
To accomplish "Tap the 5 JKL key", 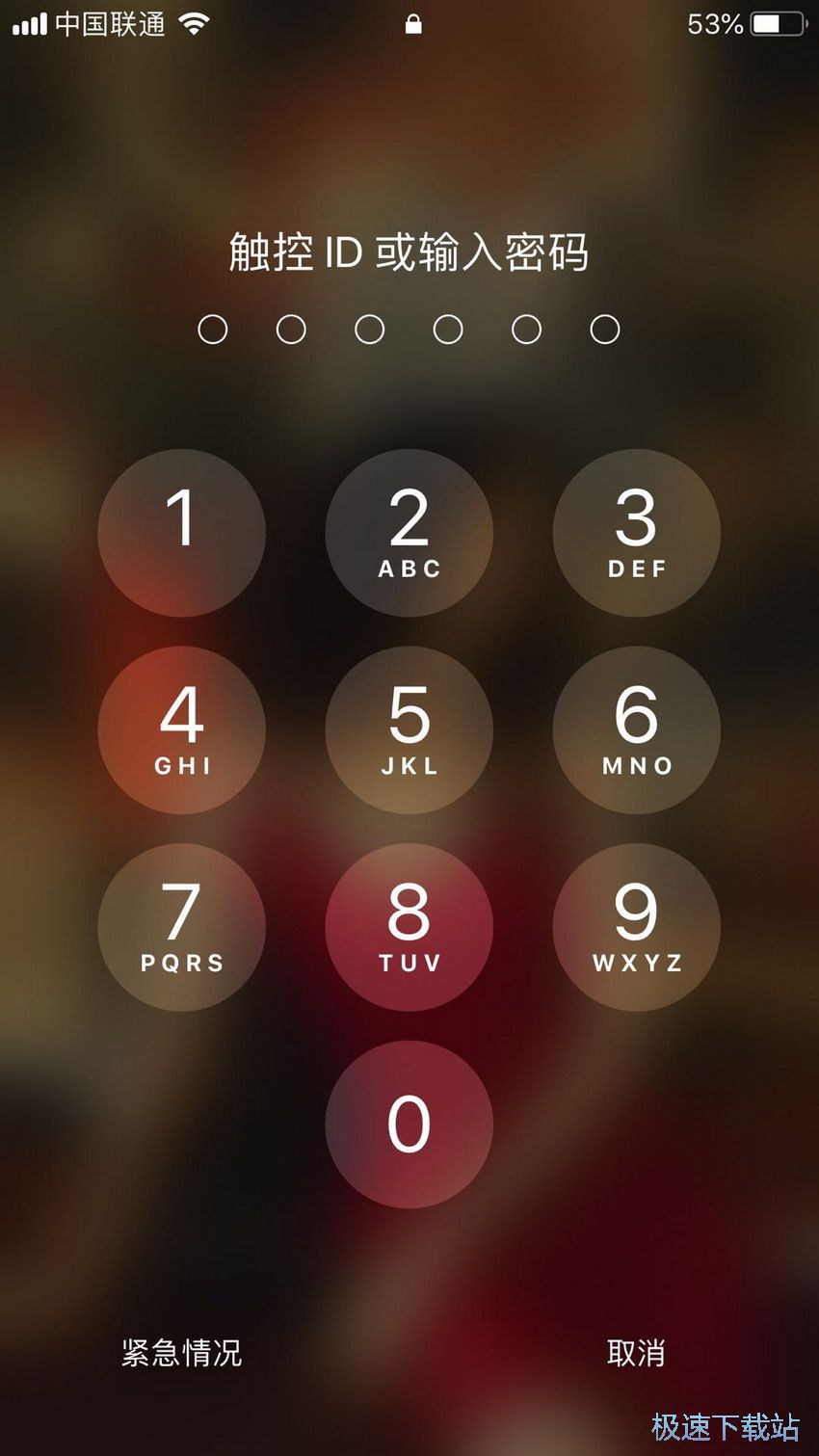I will tap(409, 730).
